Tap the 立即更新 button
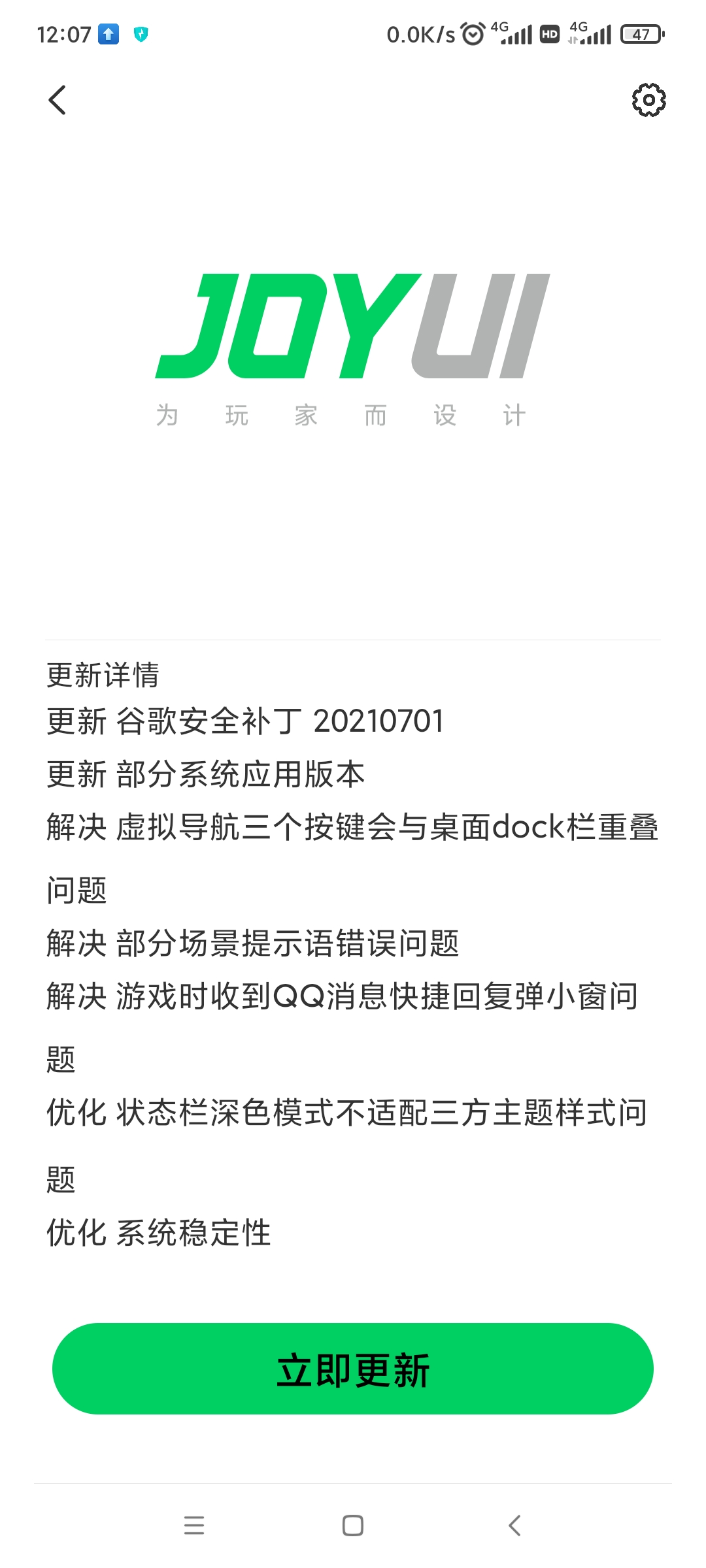 pyautogui.click(x=353, y=1369)
